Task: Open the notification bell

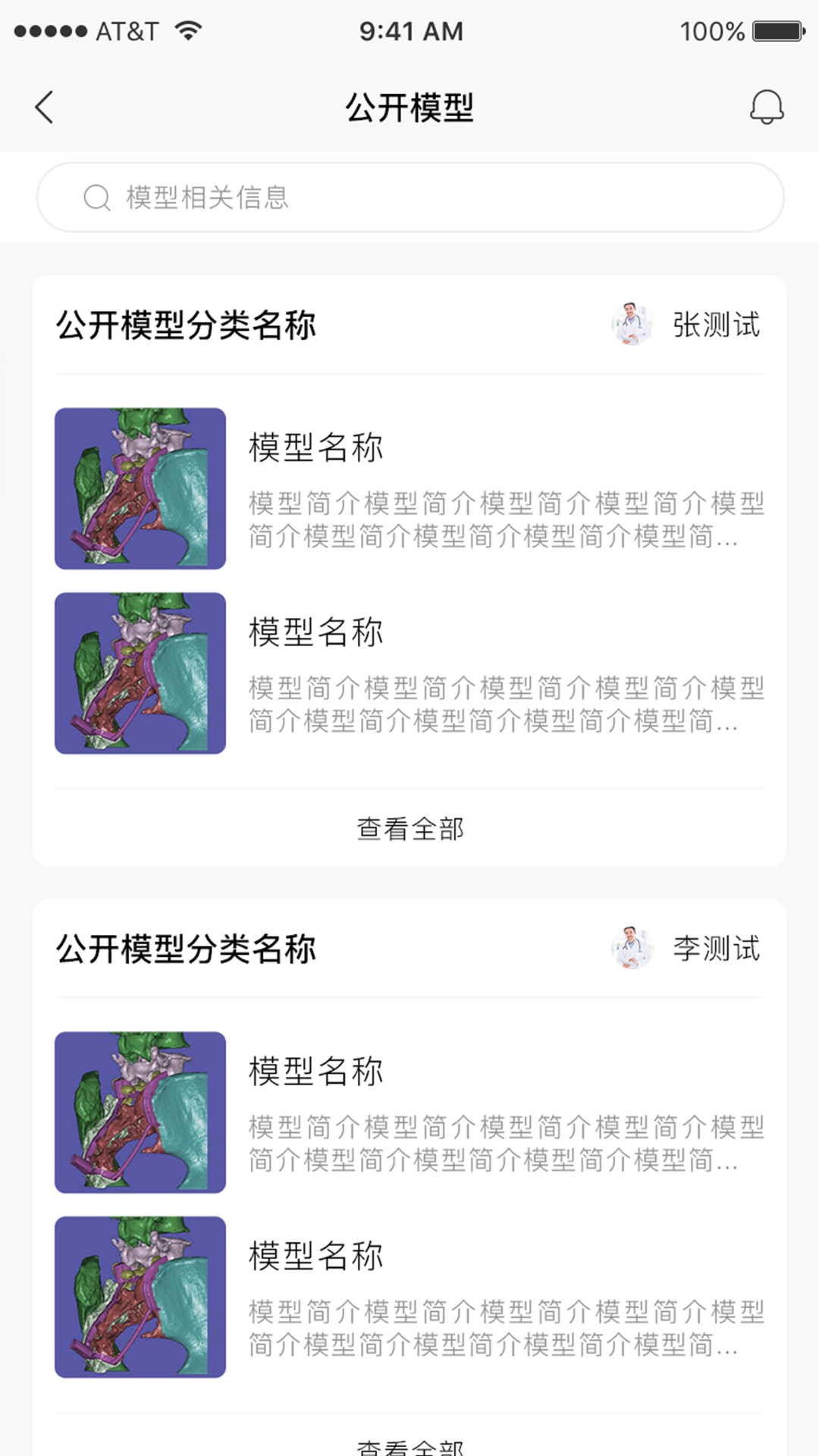Action: [x=767, y=108]
